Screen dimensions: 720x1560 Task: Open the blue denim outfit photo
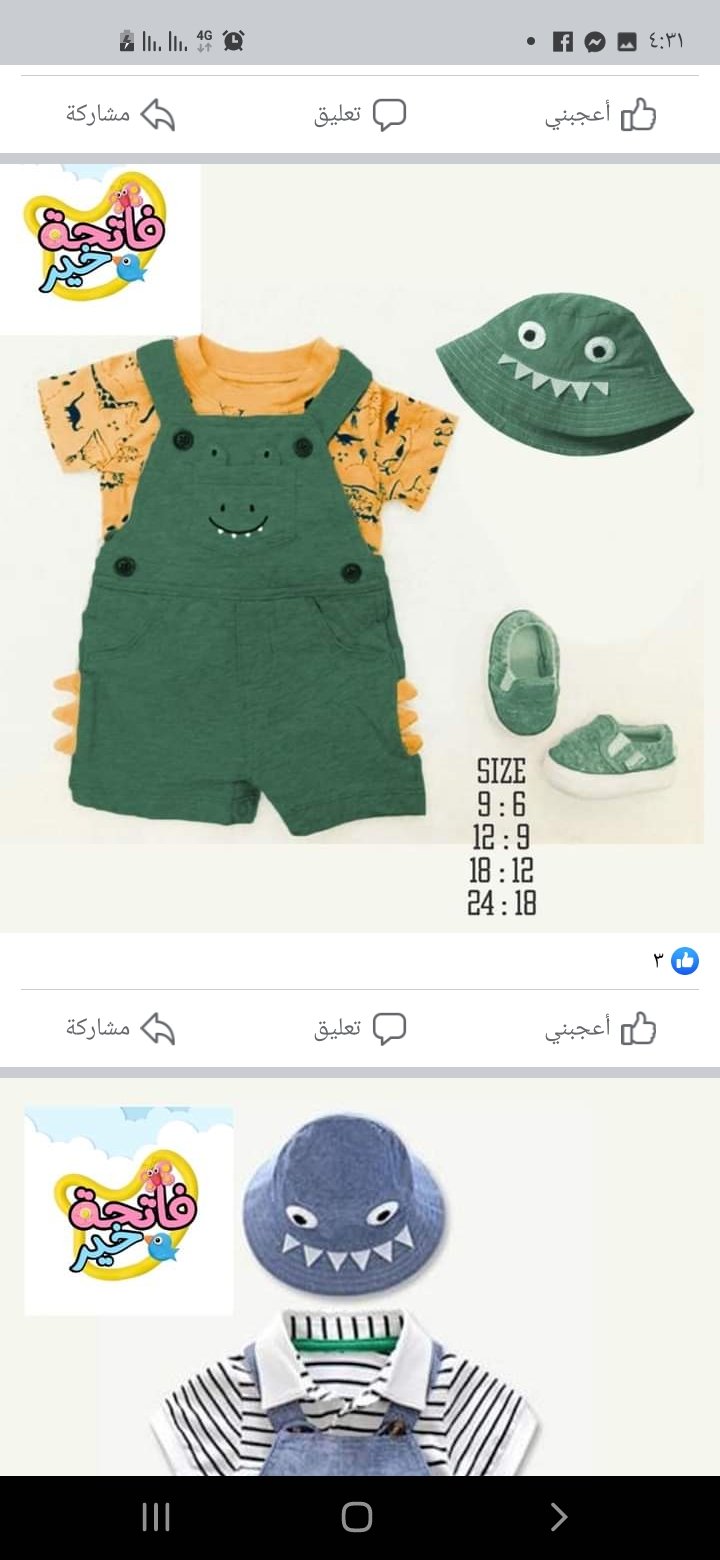click(360, 1290)
